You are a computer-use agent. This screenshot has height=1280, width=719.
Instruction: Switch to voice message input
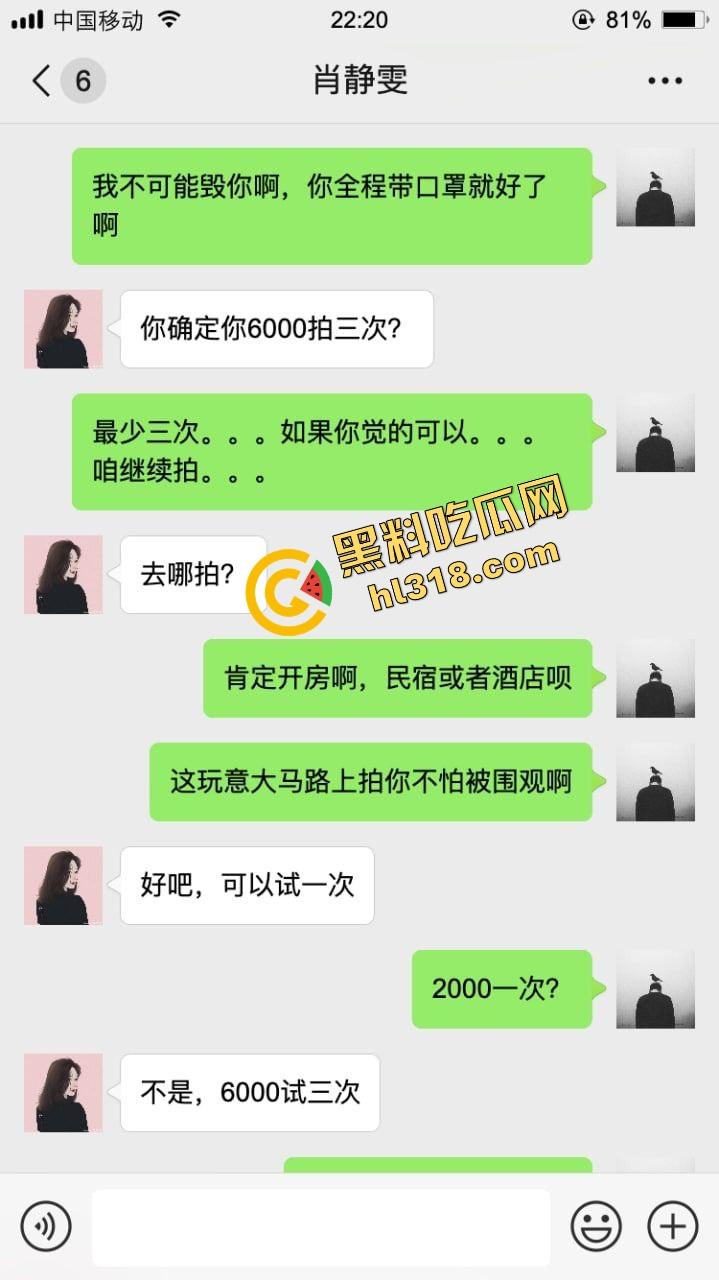pyautogui.click(x=46, y=1225)
